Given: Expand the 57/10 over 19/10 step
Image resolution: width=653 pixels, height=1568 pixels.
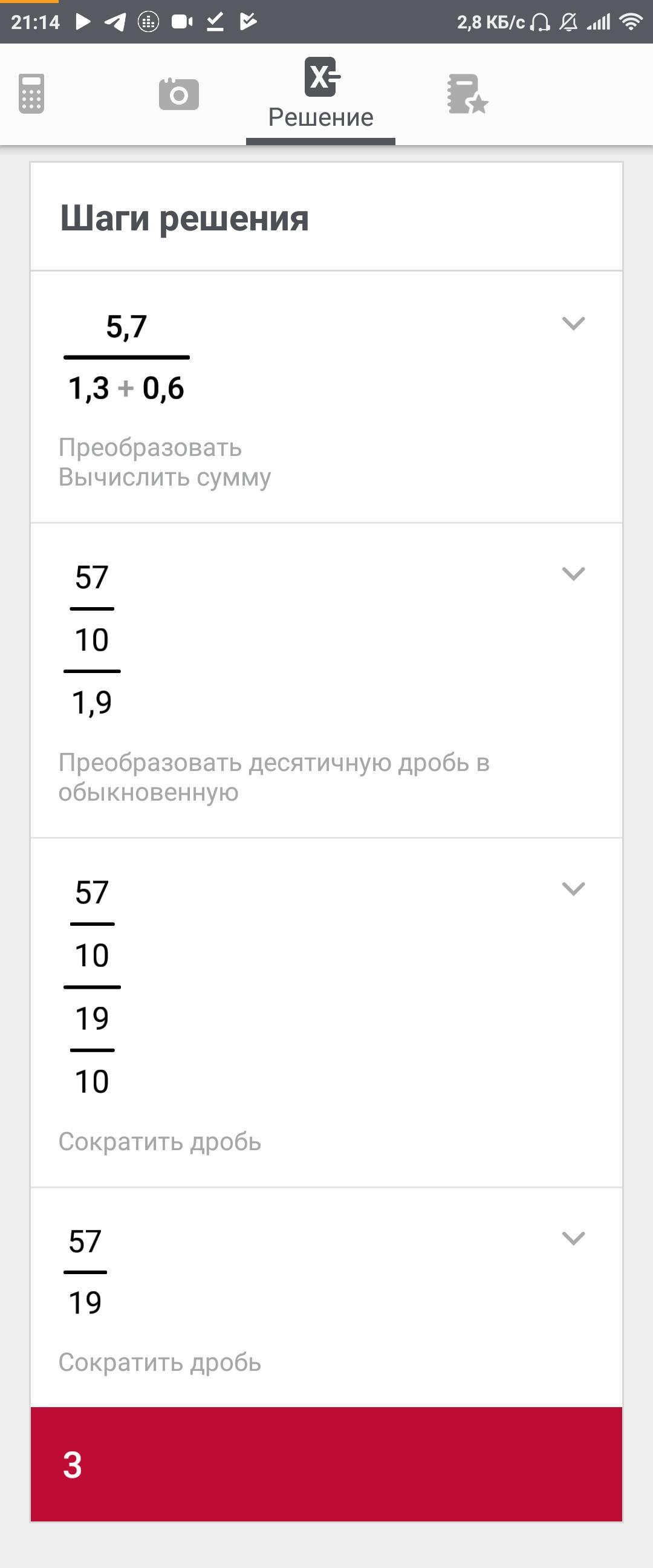Looking at the screenshot, I should click(x=573, y=890).
